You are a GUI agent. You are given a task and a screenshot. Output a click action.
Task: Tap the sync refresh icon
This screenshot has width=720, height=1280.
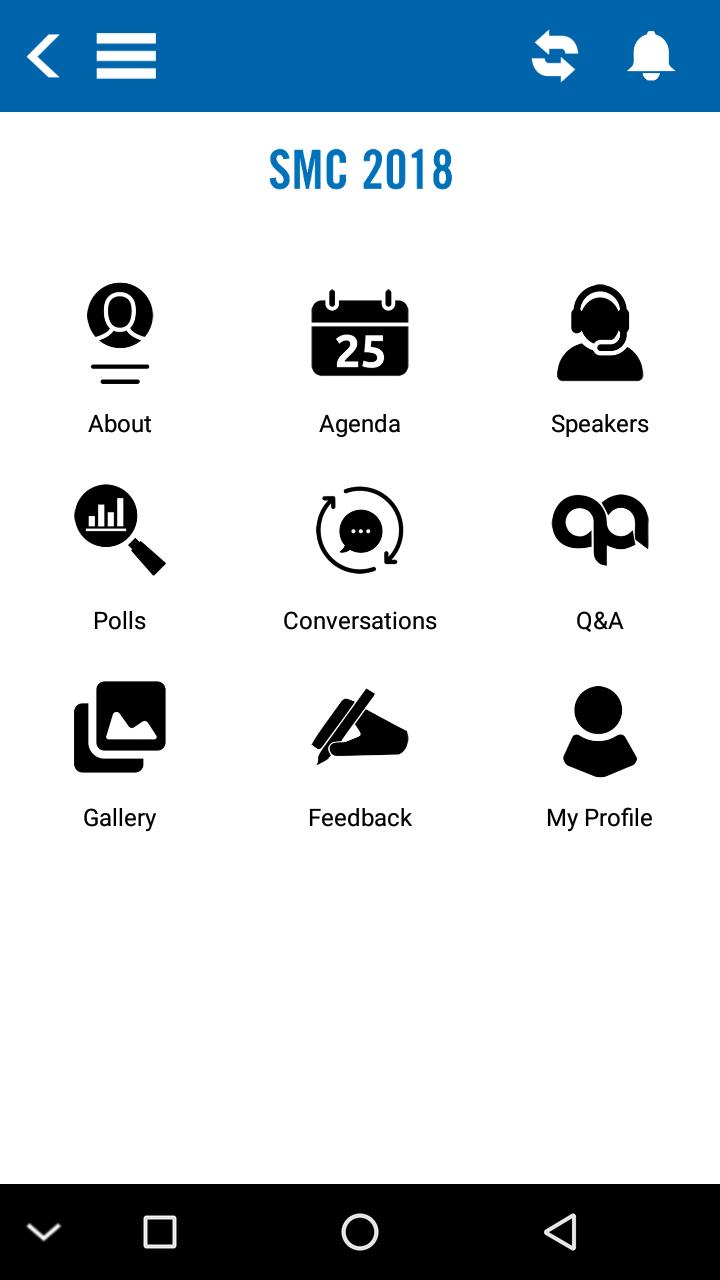click(x=554, y=56)
